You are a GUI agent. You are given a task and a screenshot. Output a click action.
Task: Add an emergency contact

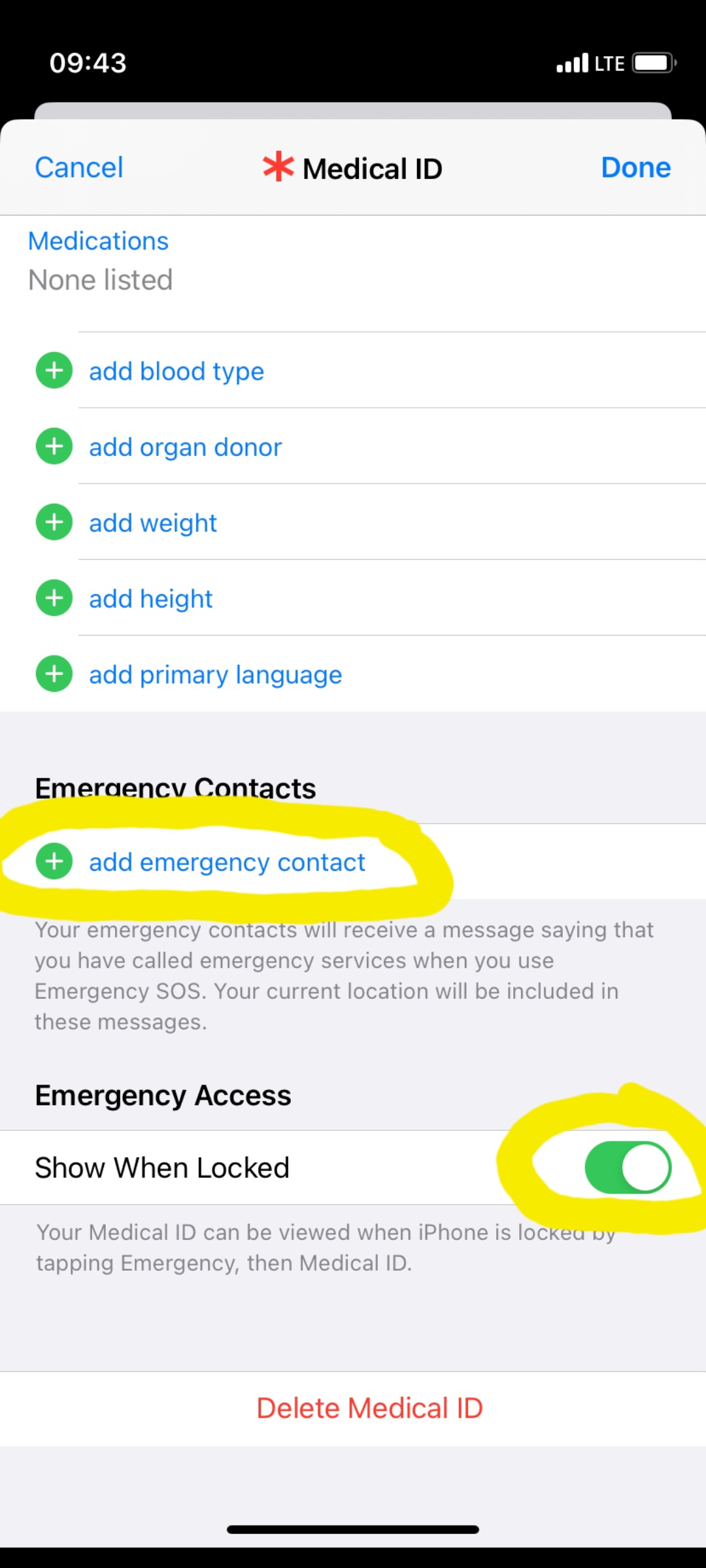[226, 862]
